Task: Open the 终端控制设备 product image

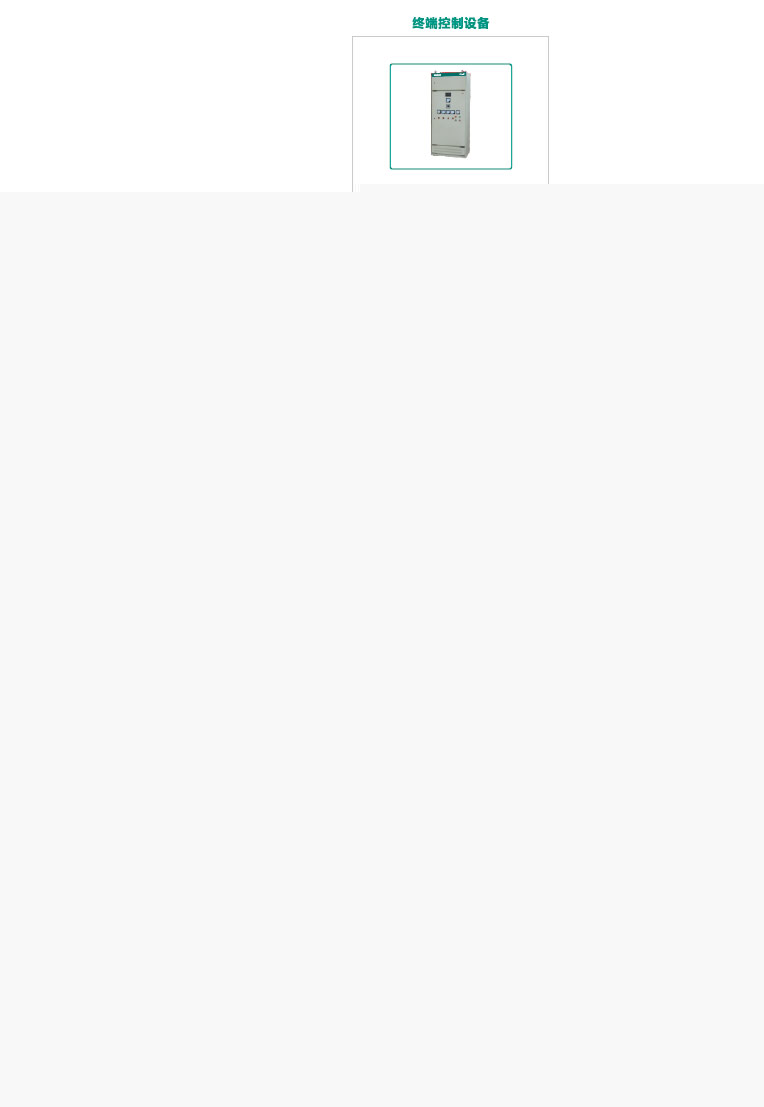Action: click(x=450, y=116)
